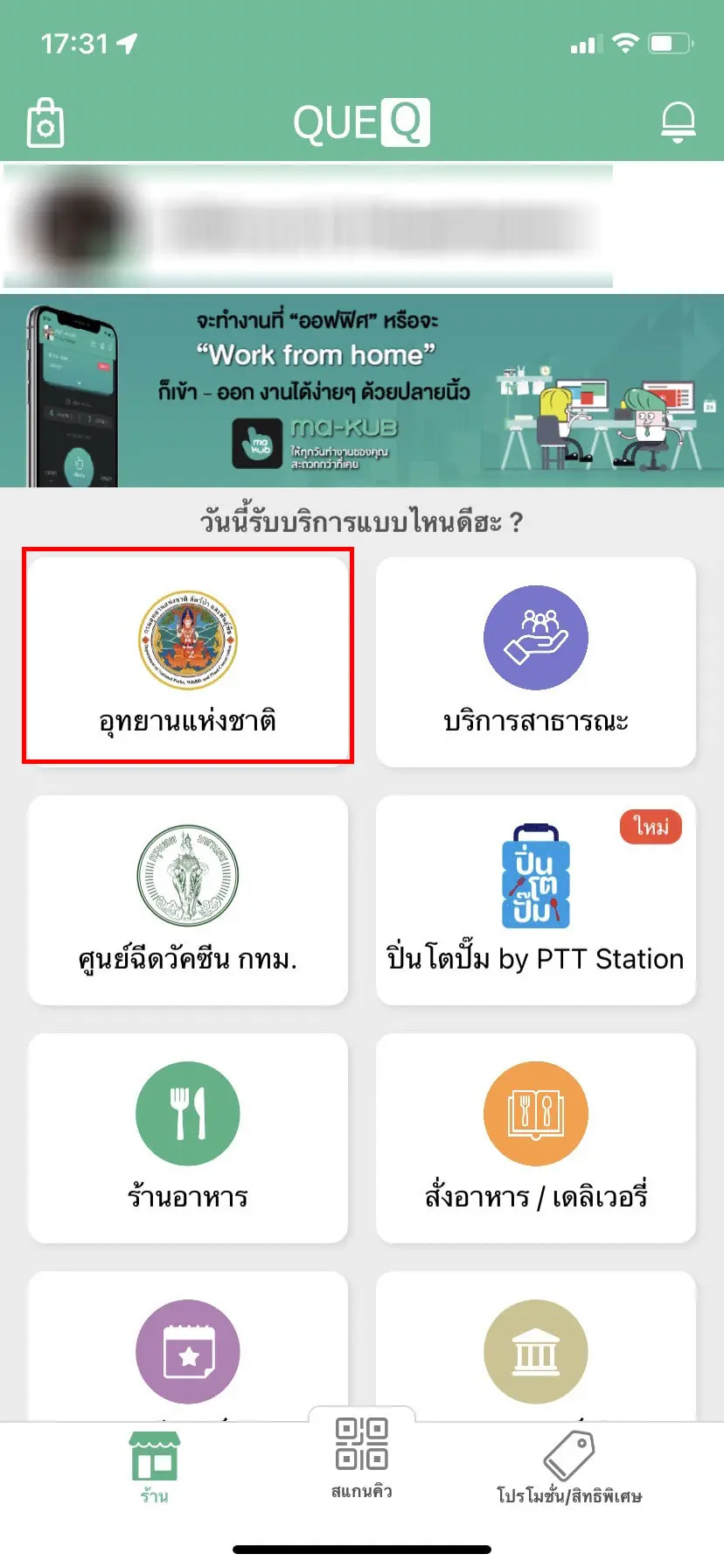Select the ร้านอาหาร category

click(x=188, y=1137)
